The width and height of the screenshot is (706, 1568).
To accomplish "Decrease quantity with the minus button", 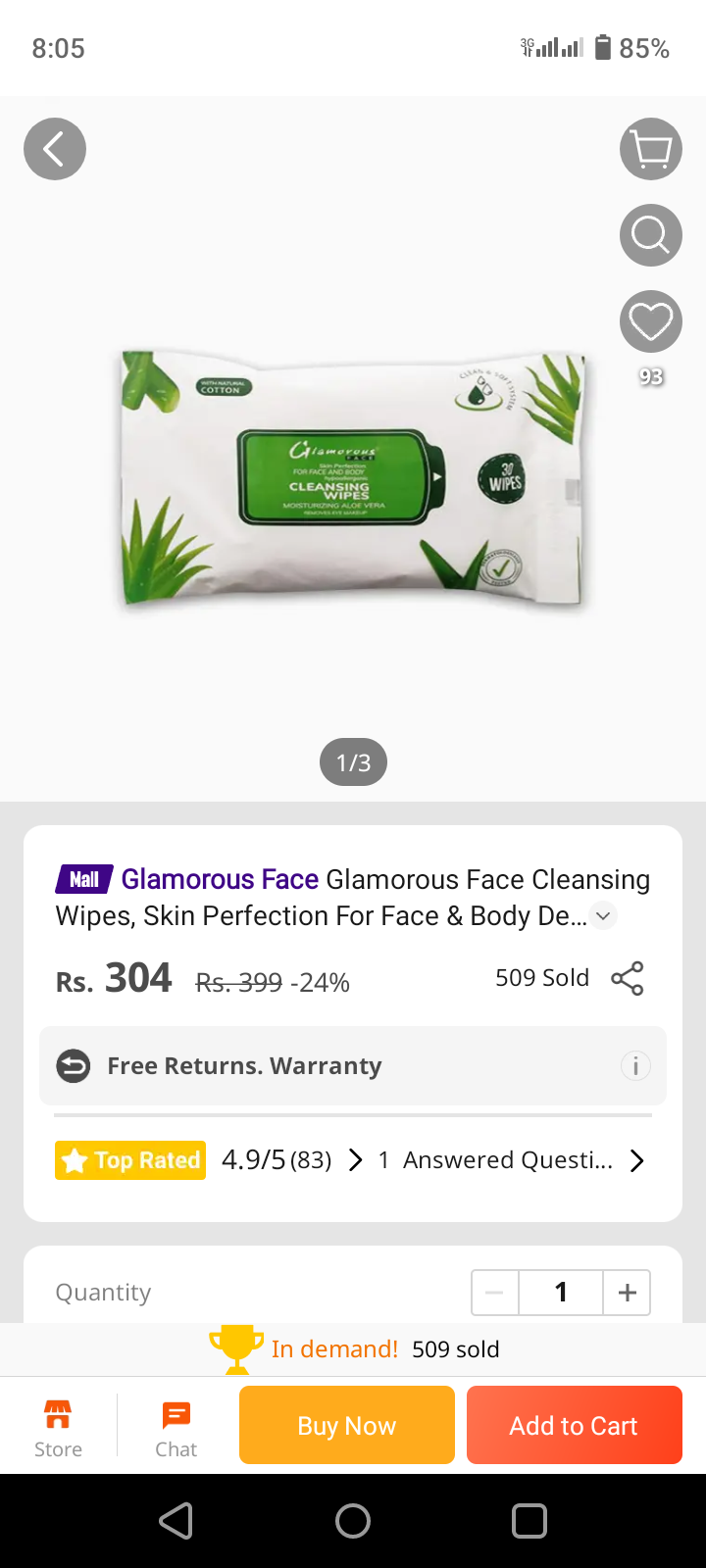I will 494,1293.
